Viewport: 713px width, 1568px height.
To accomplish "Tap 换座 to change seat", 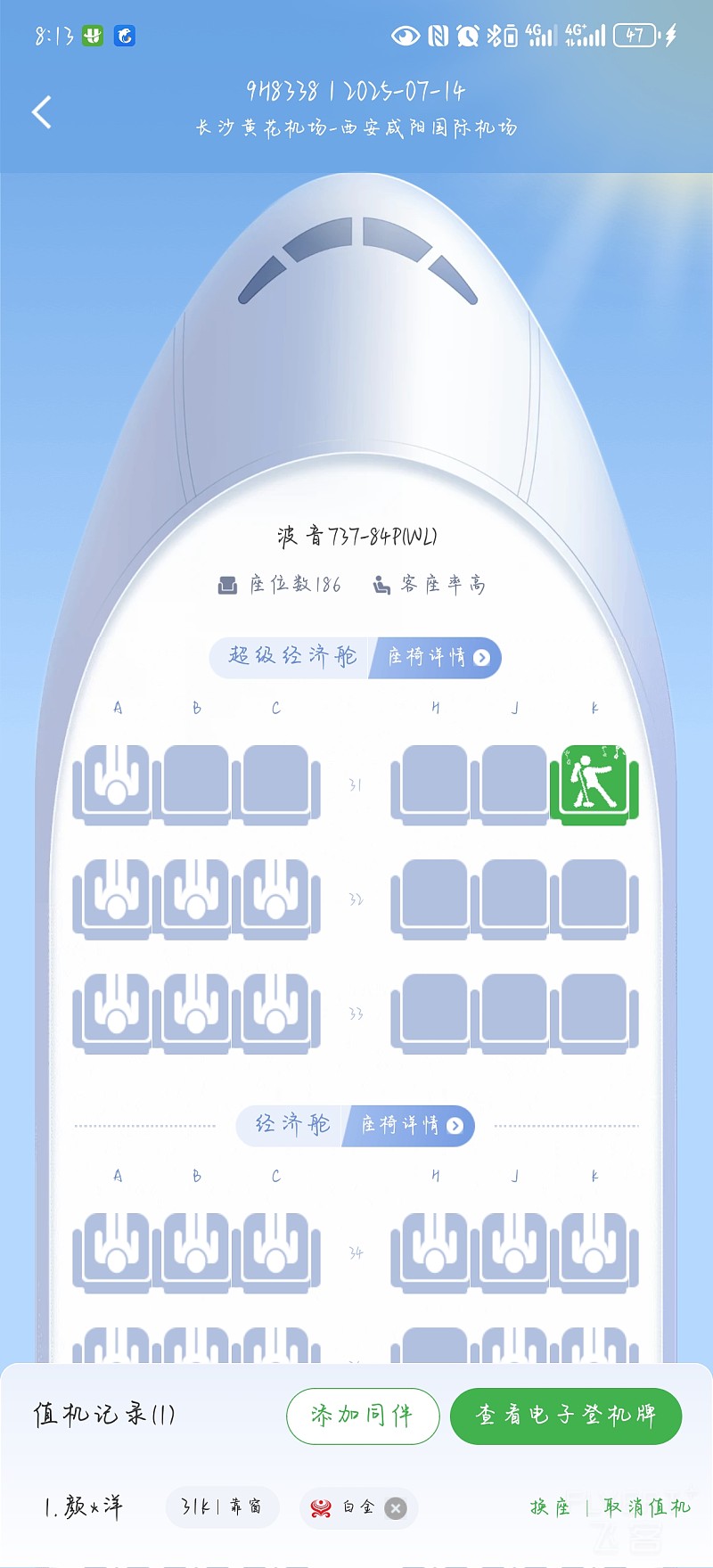I will (550, 1507).
